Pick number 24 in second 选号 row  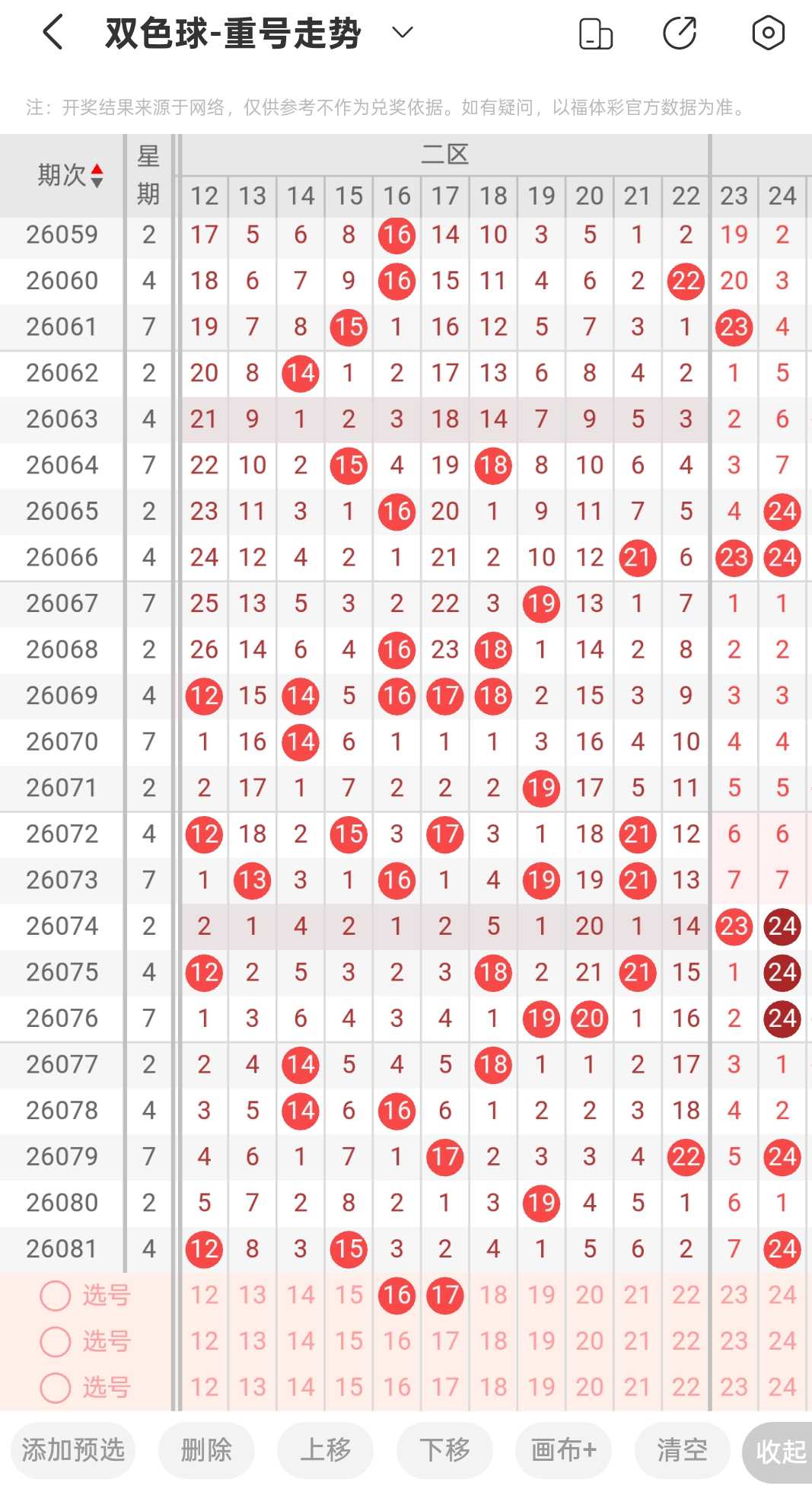pyautogui.click(x=782, y=1341)
